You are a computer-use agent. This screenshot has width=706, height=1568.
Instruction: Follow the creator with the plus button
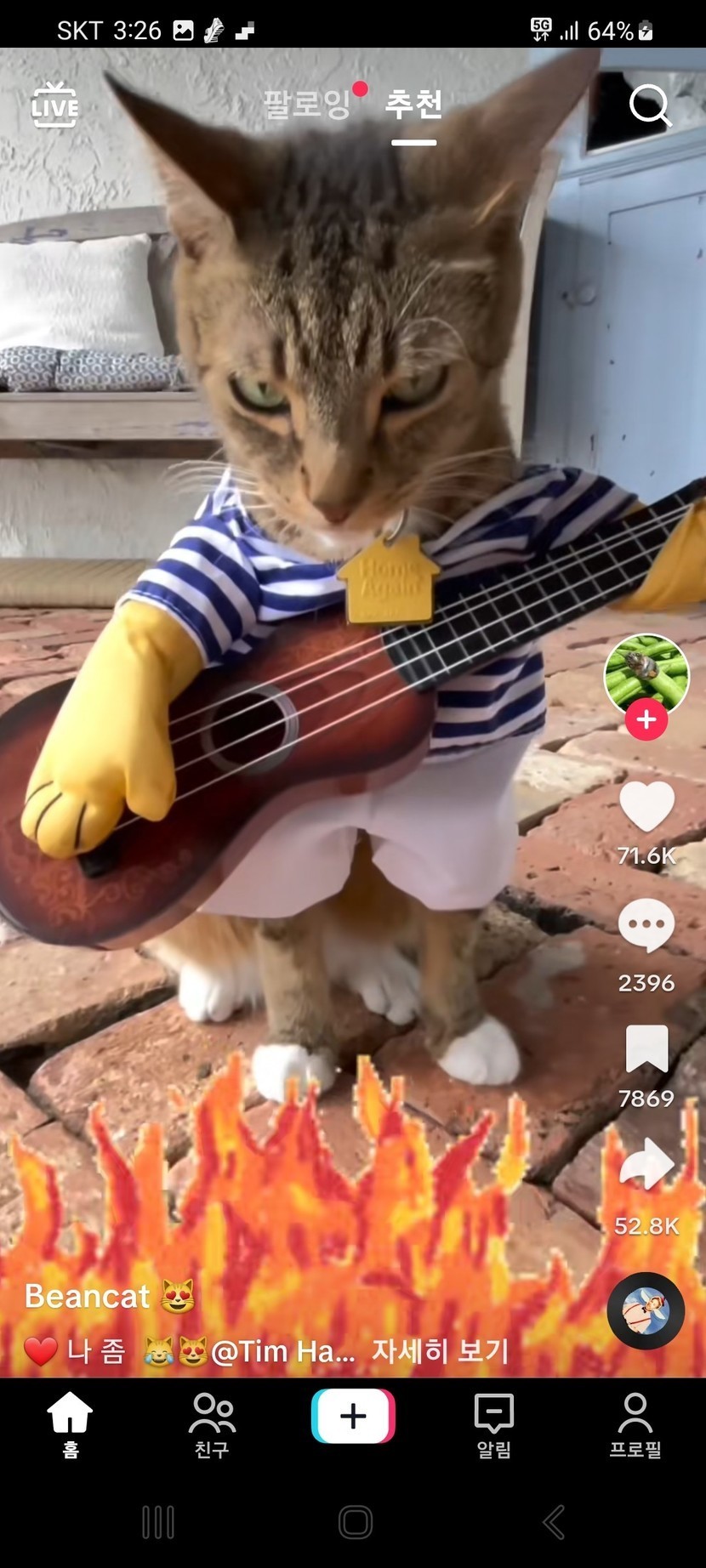click(646, 720)
